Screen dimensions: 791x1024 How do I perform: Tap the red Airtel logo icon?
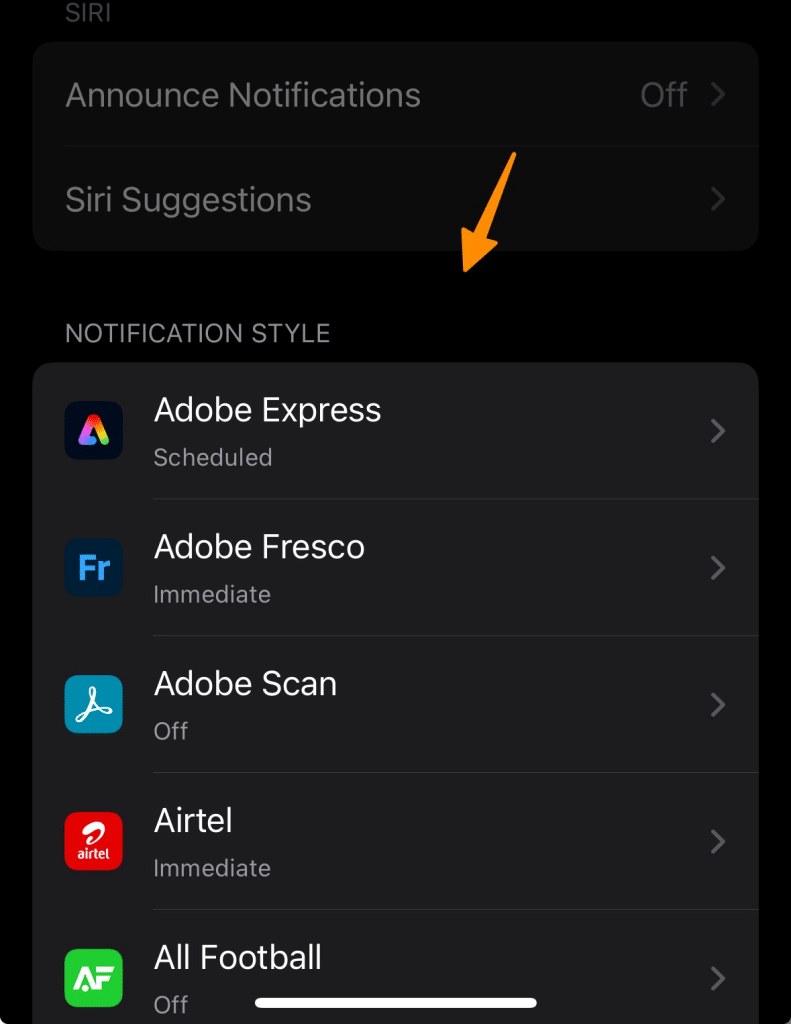coord(93,842)
